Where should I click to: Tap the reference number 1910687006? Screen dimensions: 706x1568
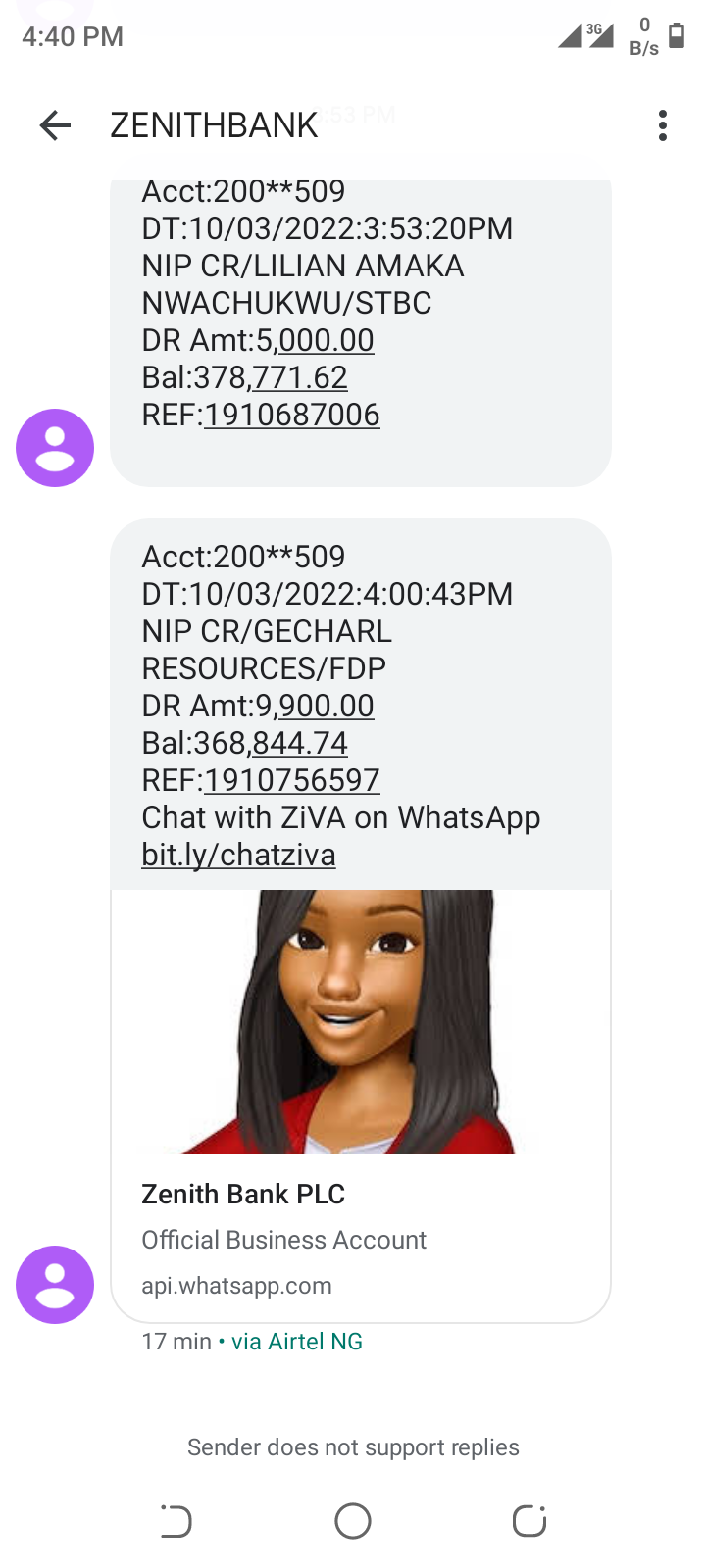(x=291, y=415)
